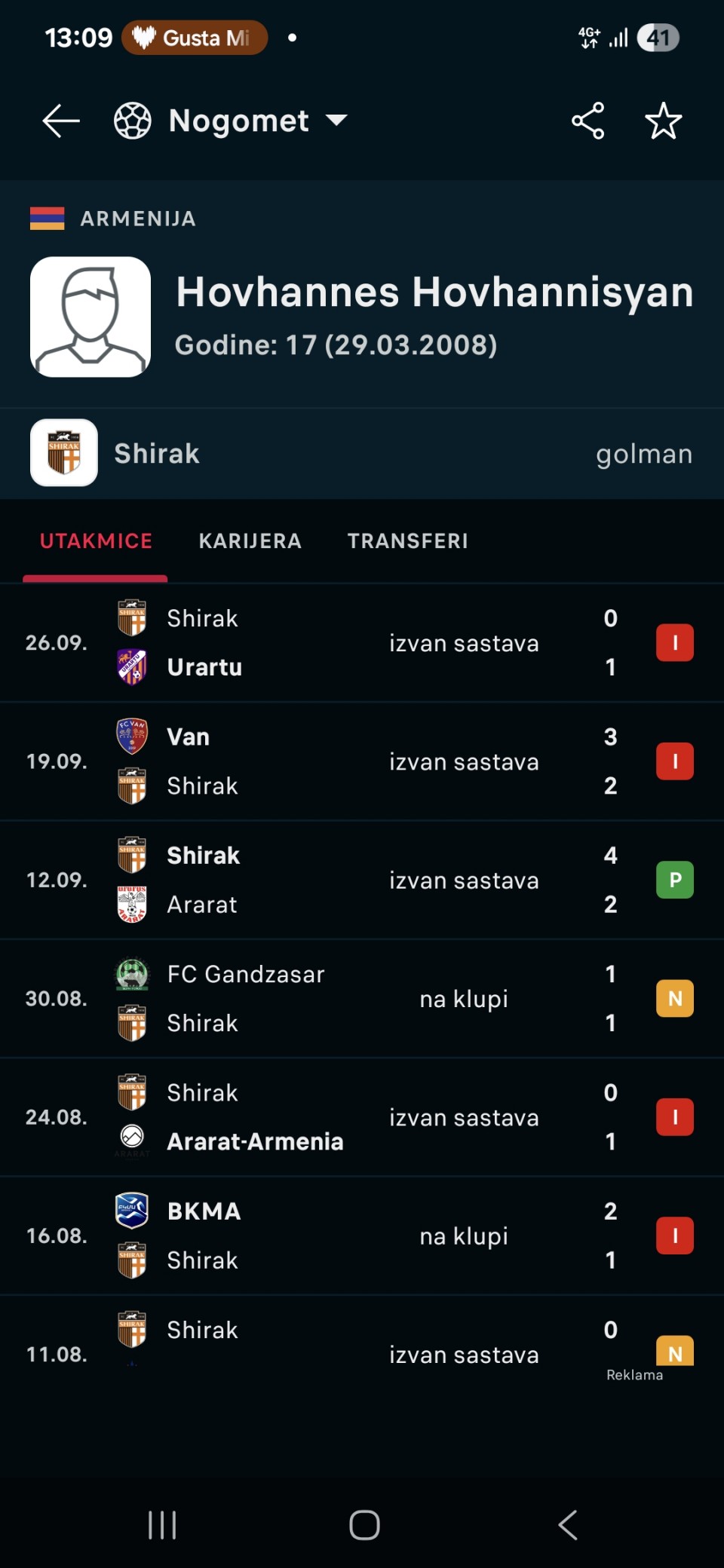
Task: Switch to the Transferi tab
Action: click(x=407, y=541)
